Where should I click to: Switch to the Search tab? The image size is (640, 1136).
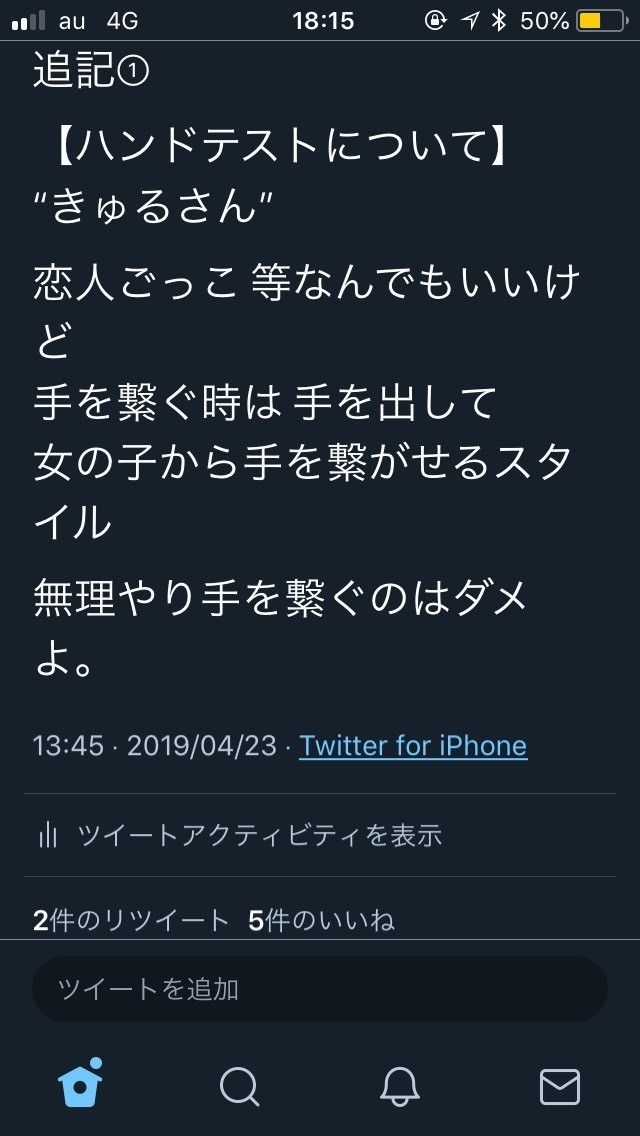[x=239, y=1085]
